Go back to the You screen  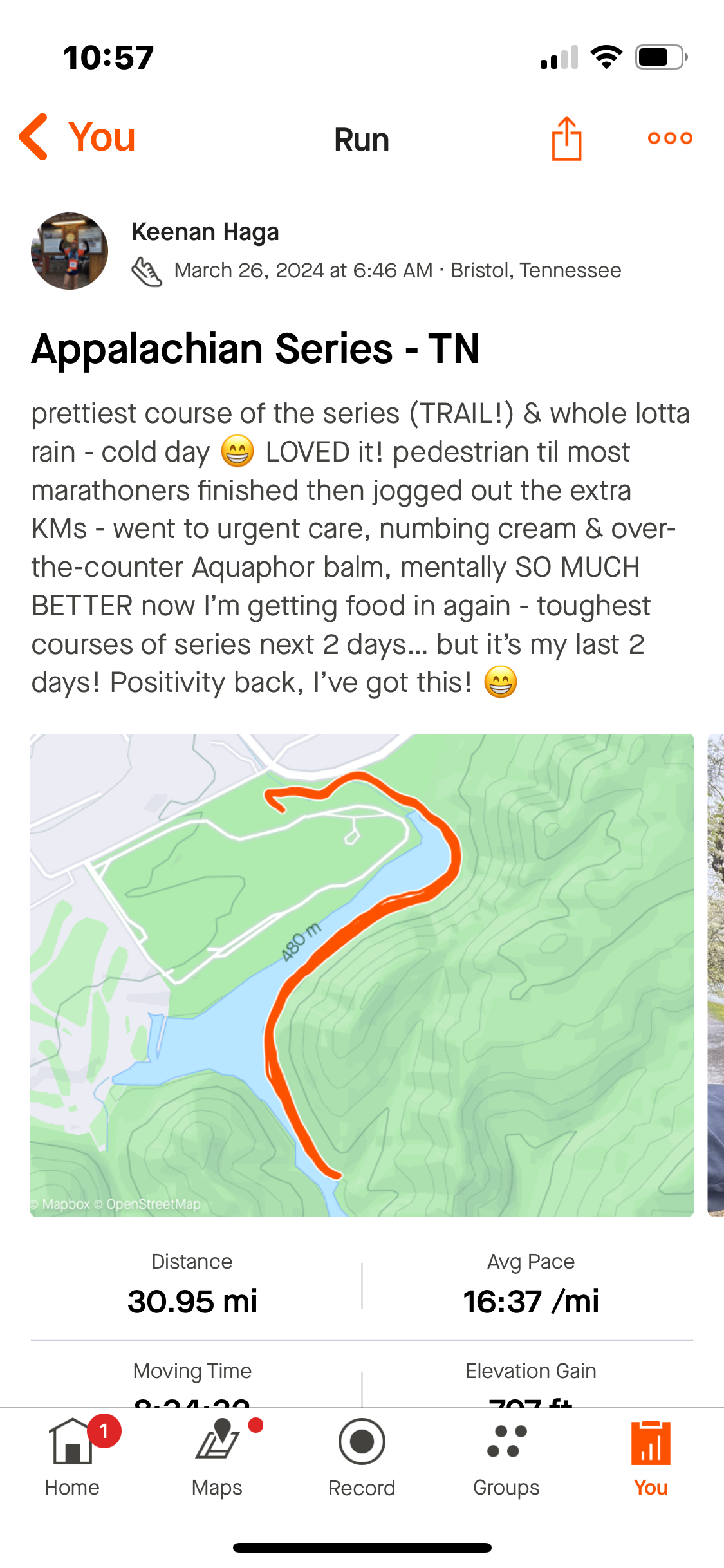[x=77, y=137]
